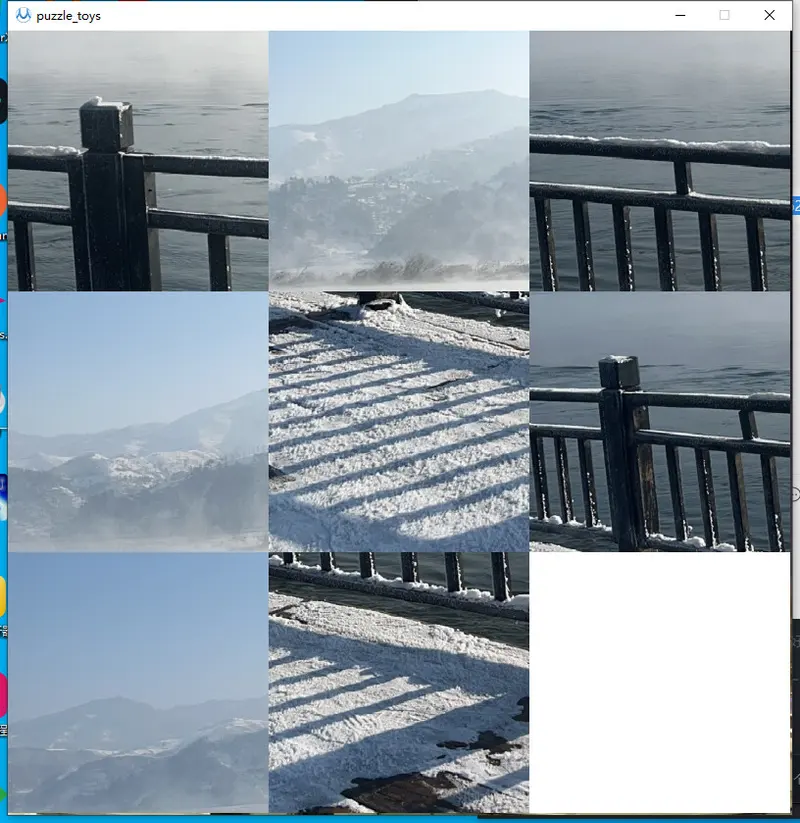Close the puzzle_toys window
Screen dimensions: 800x823
point(769,15)
